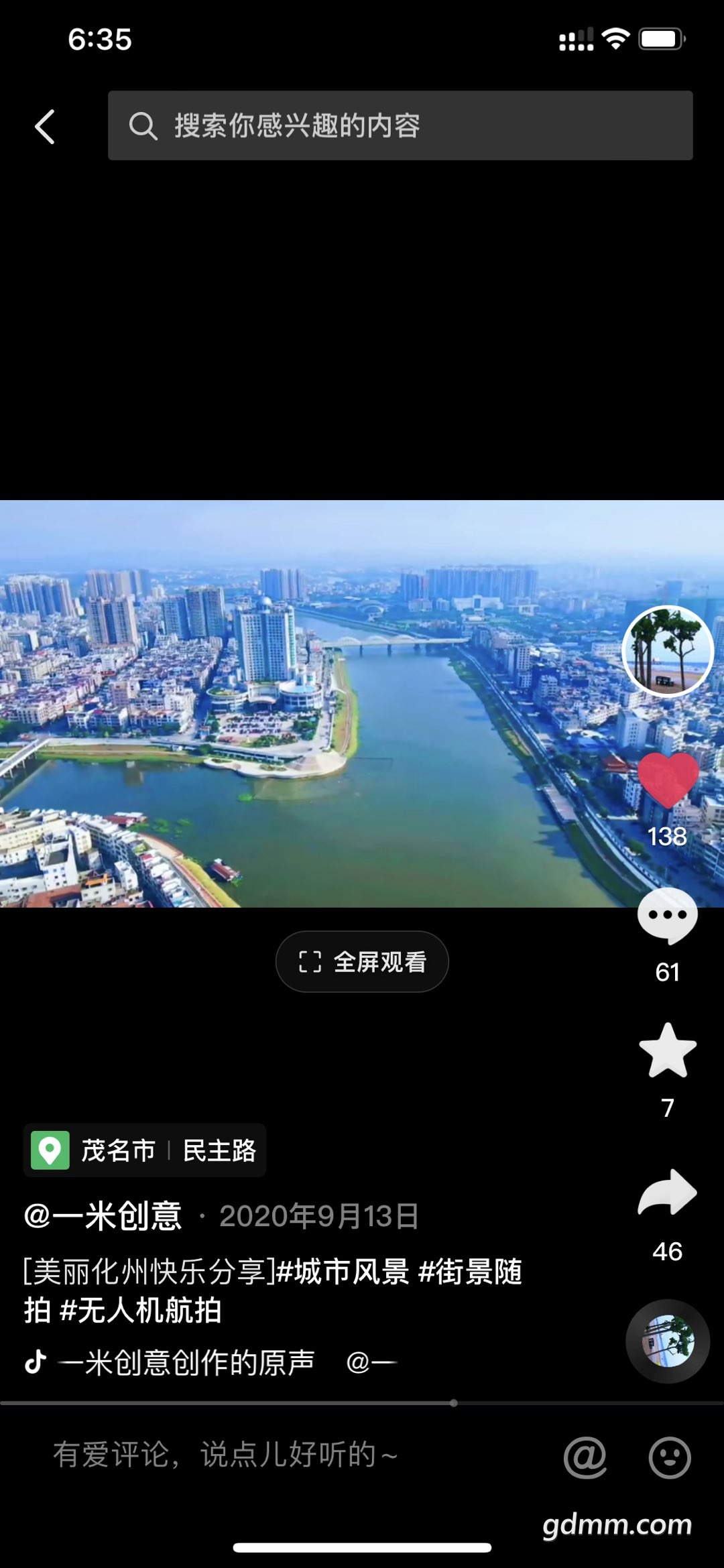Open the comments bubble icon
The height and width of the screenshot is (1568, 724).
point(668,916)
